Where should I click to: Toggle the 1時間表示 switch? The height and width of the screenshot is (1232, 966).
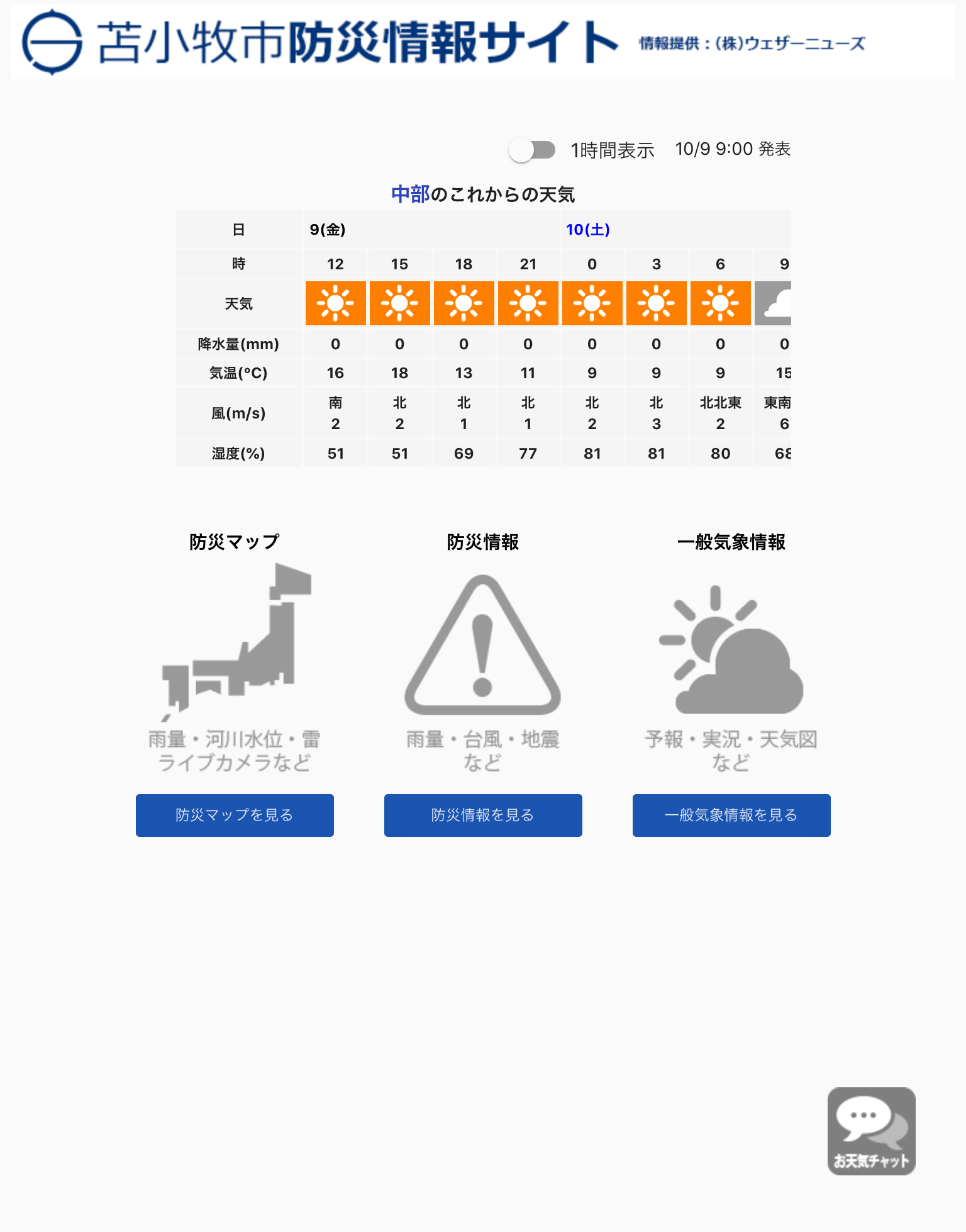click(x=532, y=150)
